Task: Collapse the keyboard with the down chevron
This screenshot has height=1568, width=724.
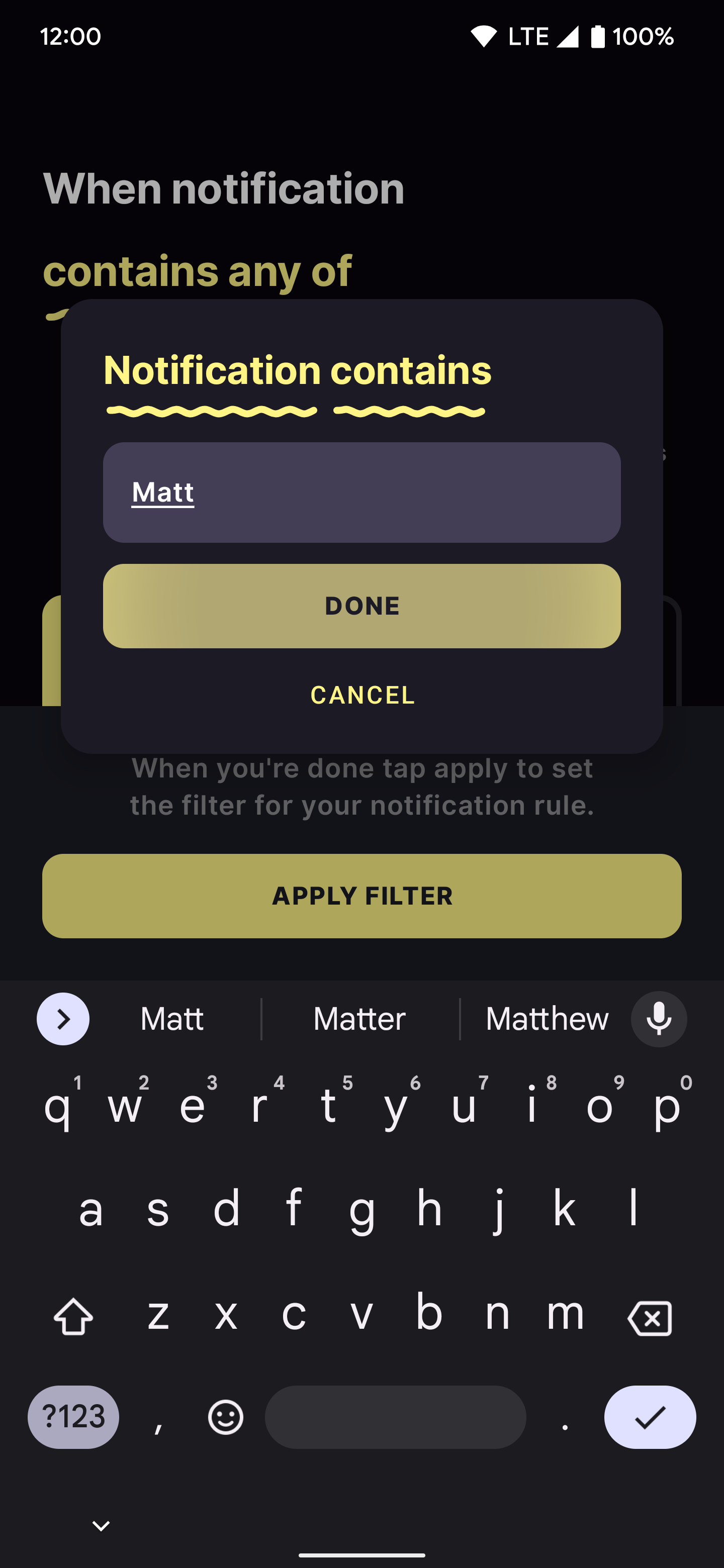Action: 100,1525
